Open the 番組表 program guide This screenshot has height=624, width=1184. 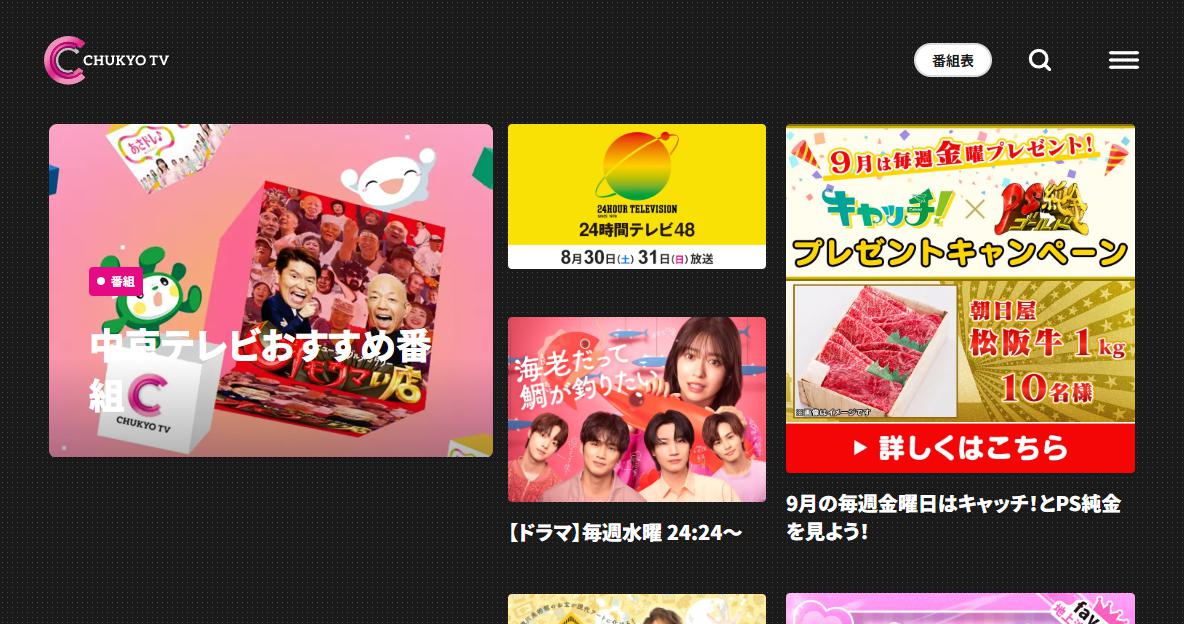point(952,60)
